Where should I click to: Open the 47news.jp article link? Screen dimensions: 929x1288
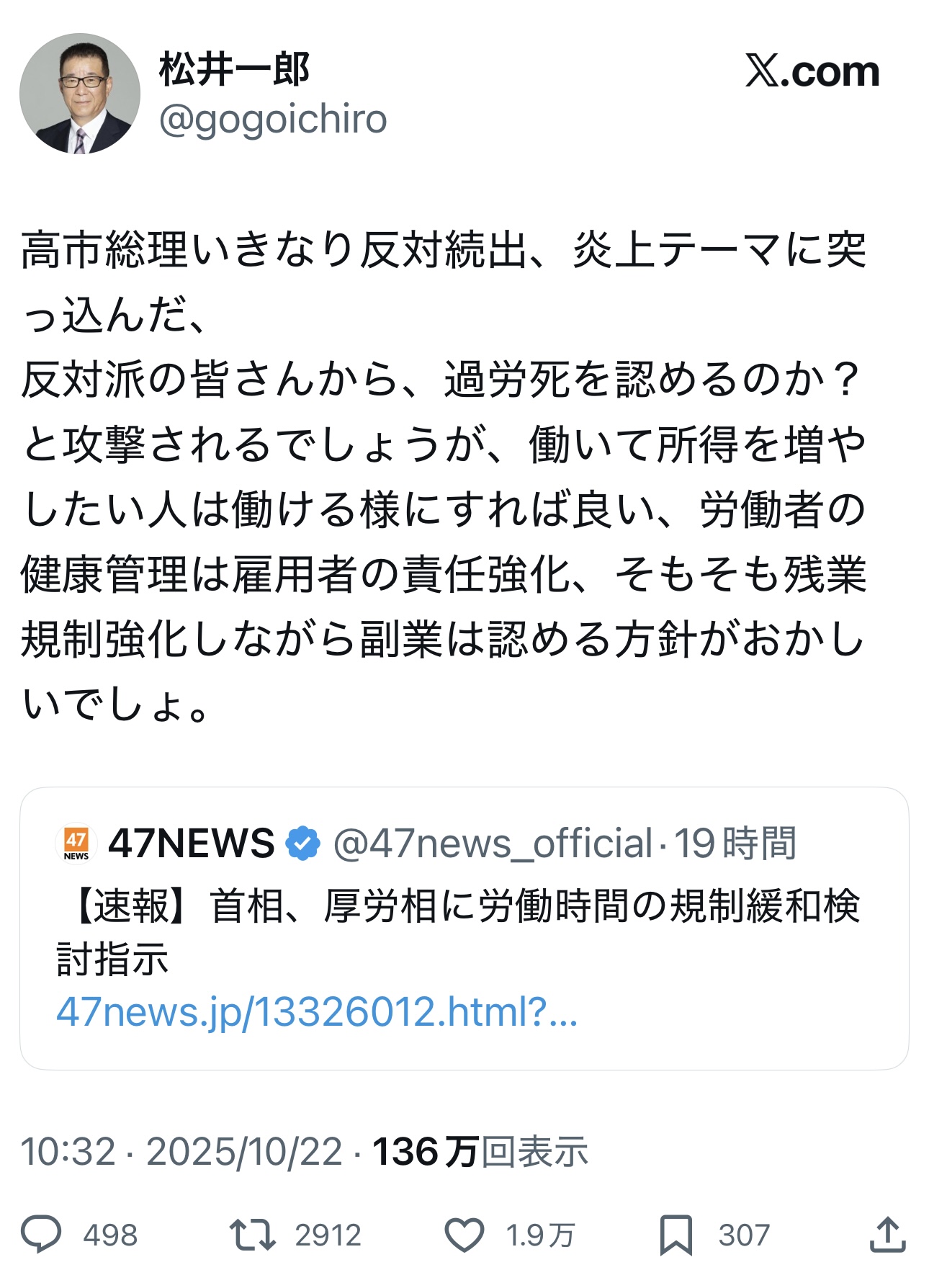click(317, 1012)
